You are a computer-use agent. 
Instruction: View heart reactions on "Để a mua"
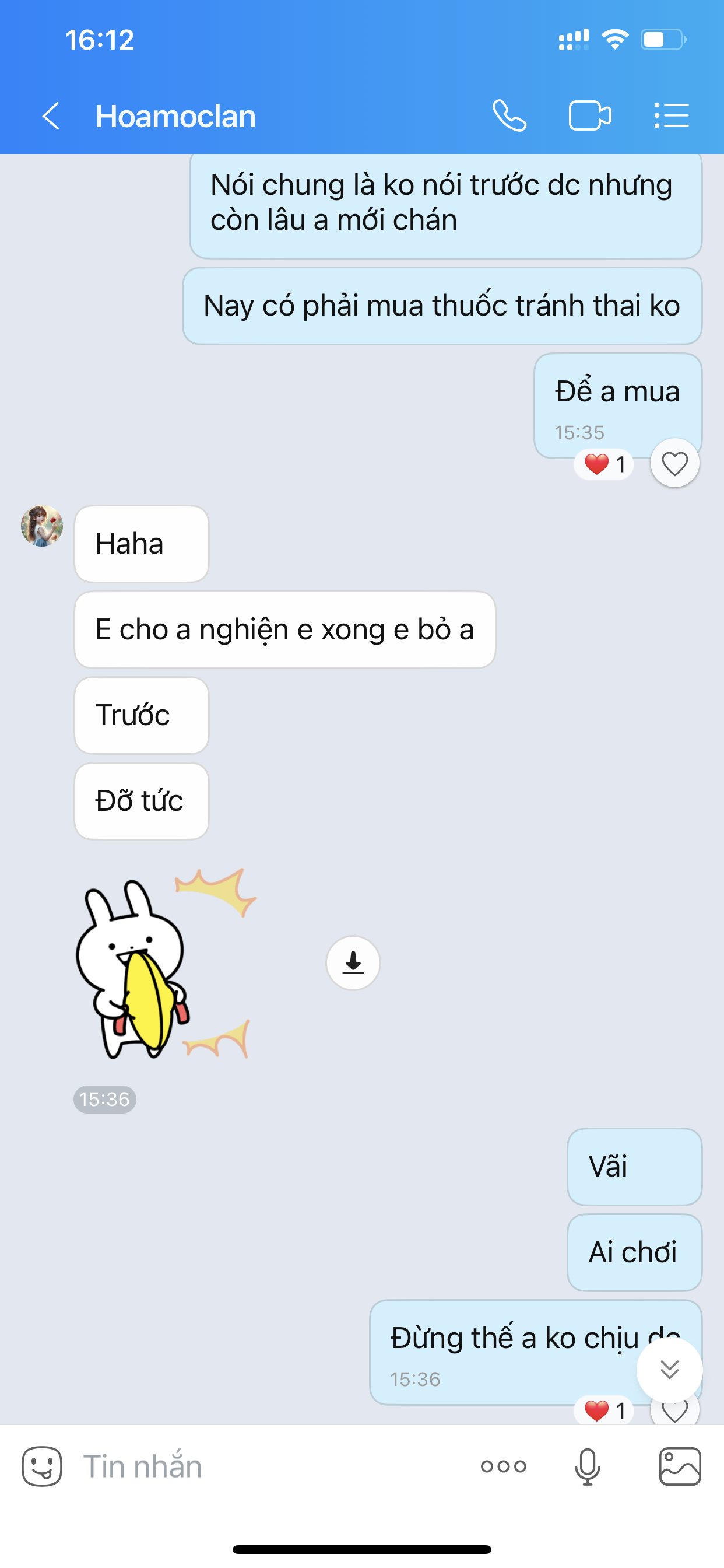(x=604, y=464)
